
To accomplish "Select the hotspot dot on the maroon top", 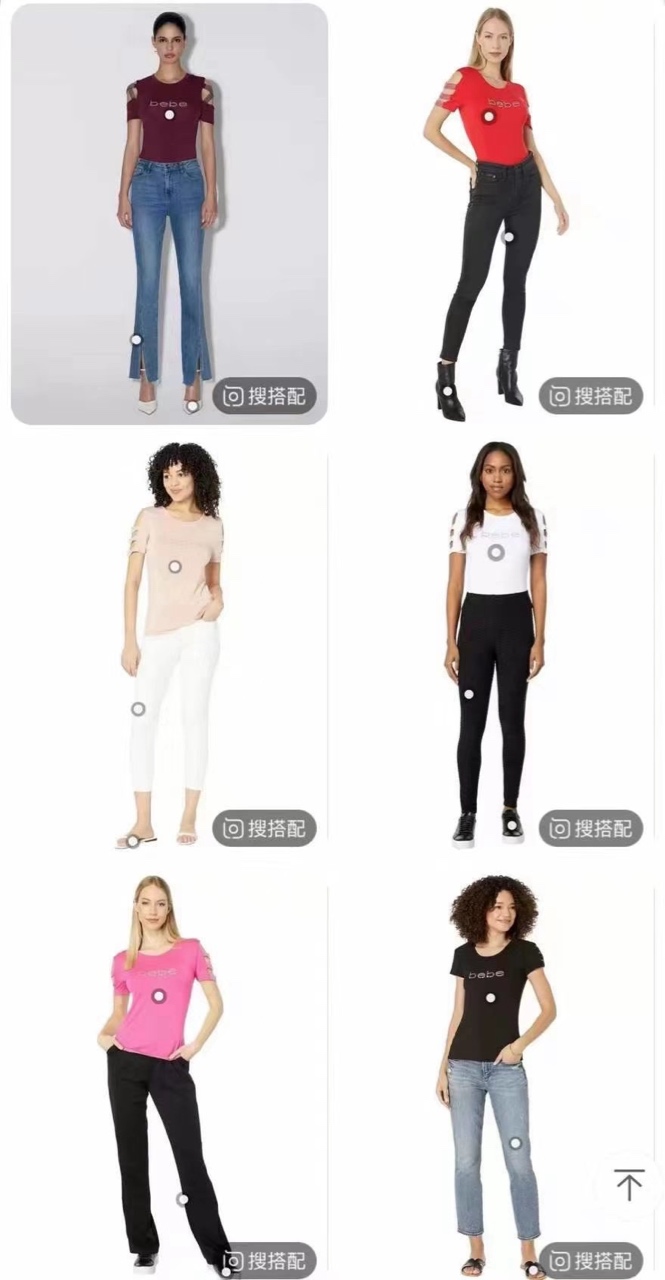I will pos(169,115).
